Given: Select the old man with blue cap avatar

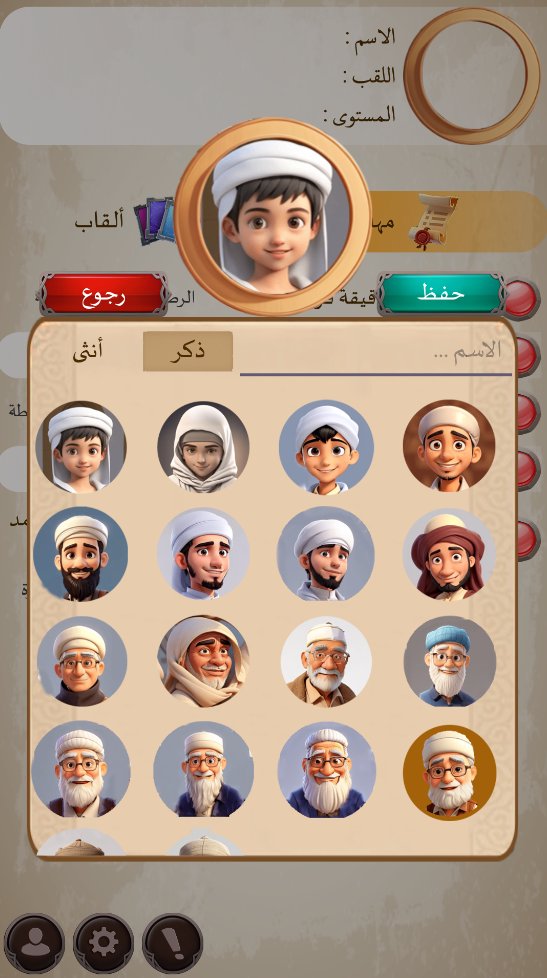Looking at the screenshot, I should point(450,661).
